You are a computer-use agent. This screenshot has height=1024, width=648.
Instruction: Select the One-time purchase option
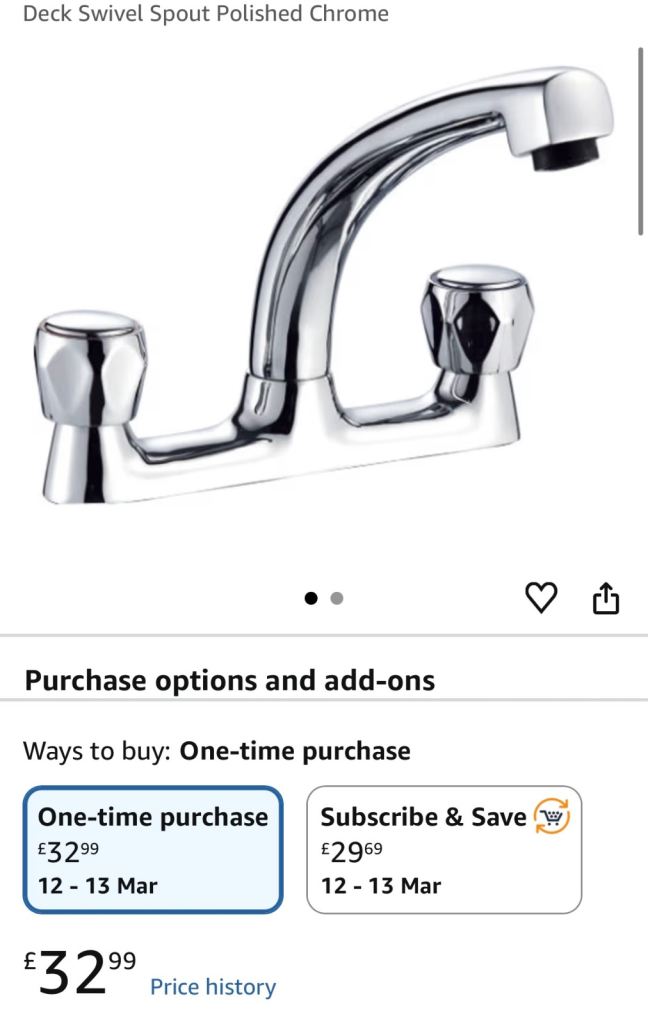pyautogui.click(x=153, y=849)
